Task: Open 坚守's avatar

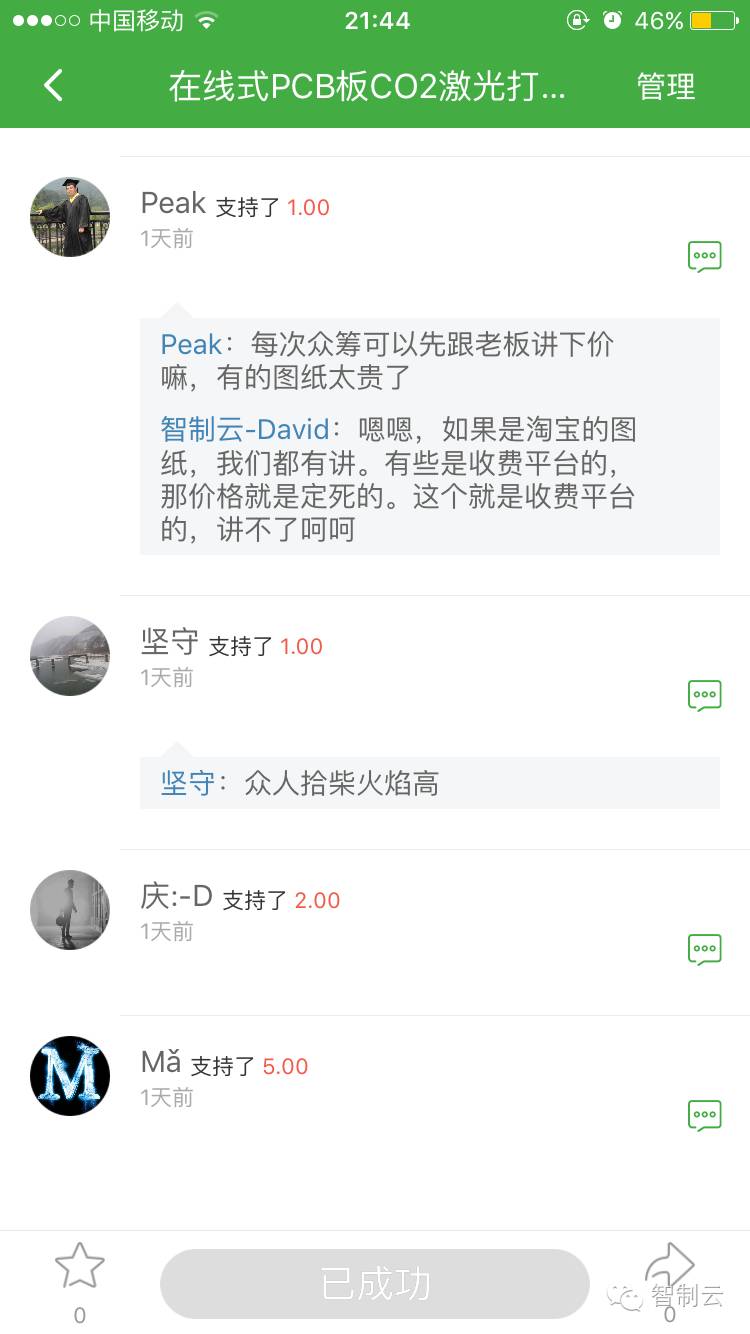Action: [70, 656]
